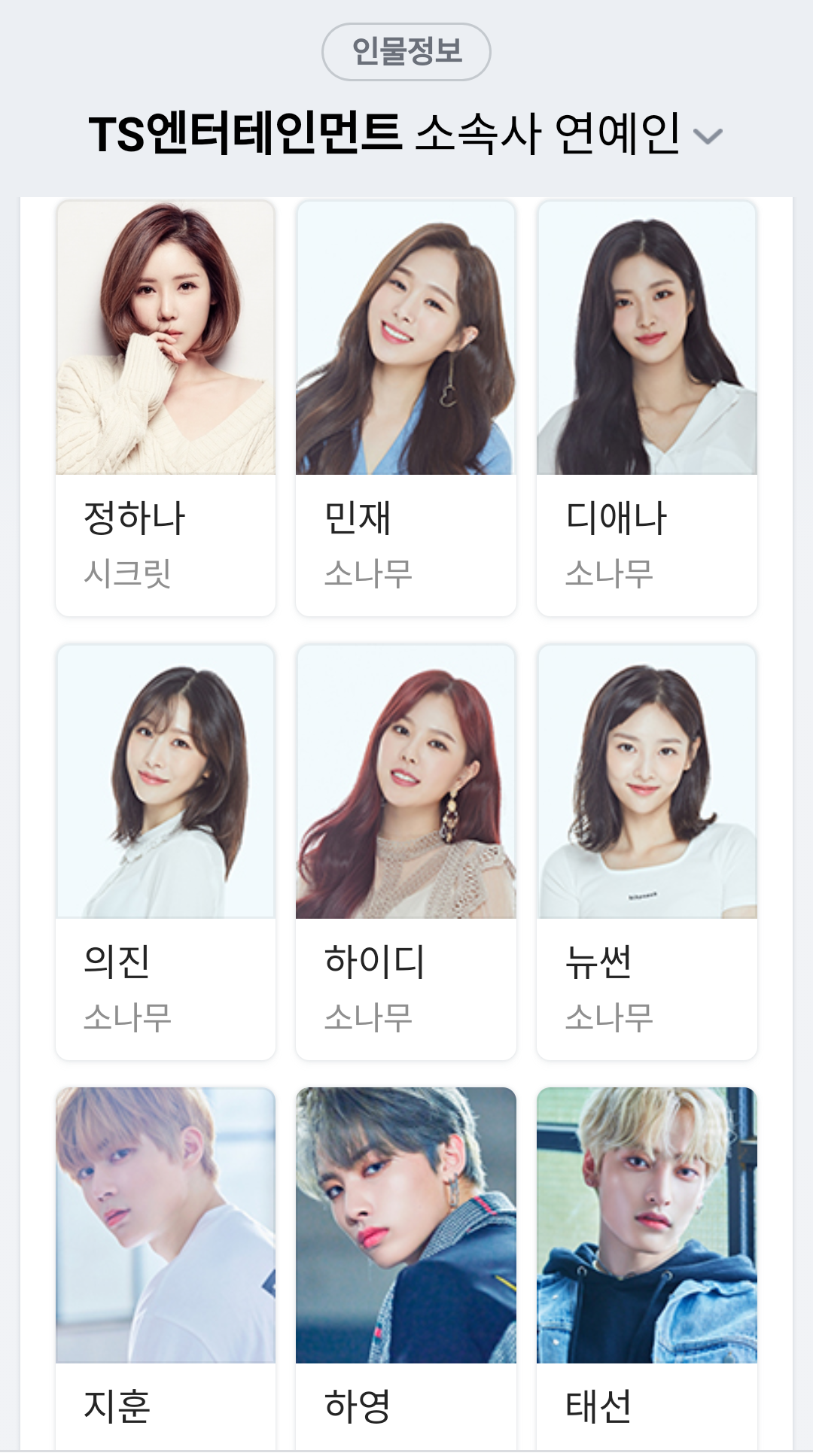Click 디애나's profile photo
The width and height of the screenshot is (813, 1456).
[x=646, y=339]
